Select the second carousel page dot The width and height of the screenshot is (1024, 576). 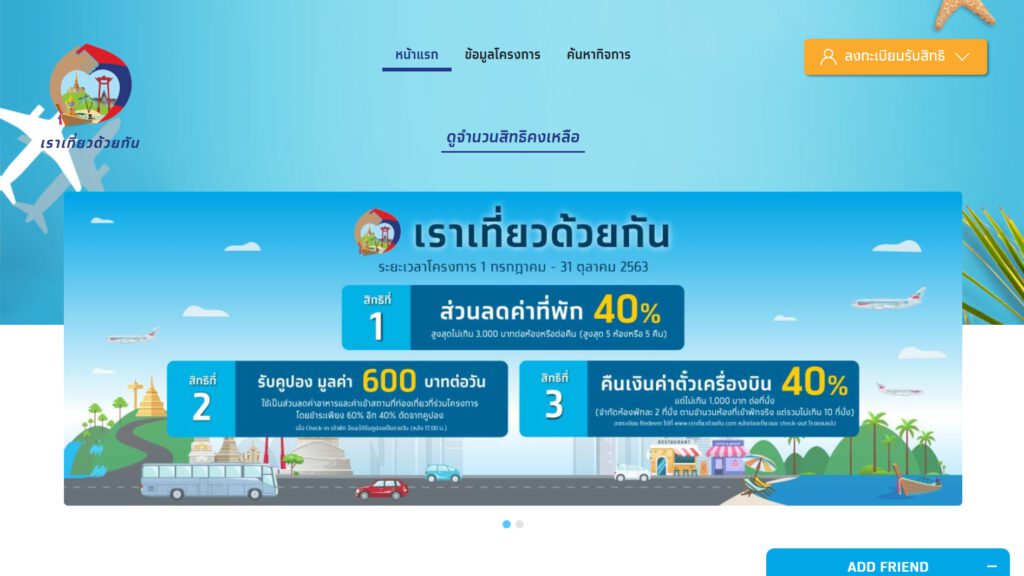click(520, 524)
